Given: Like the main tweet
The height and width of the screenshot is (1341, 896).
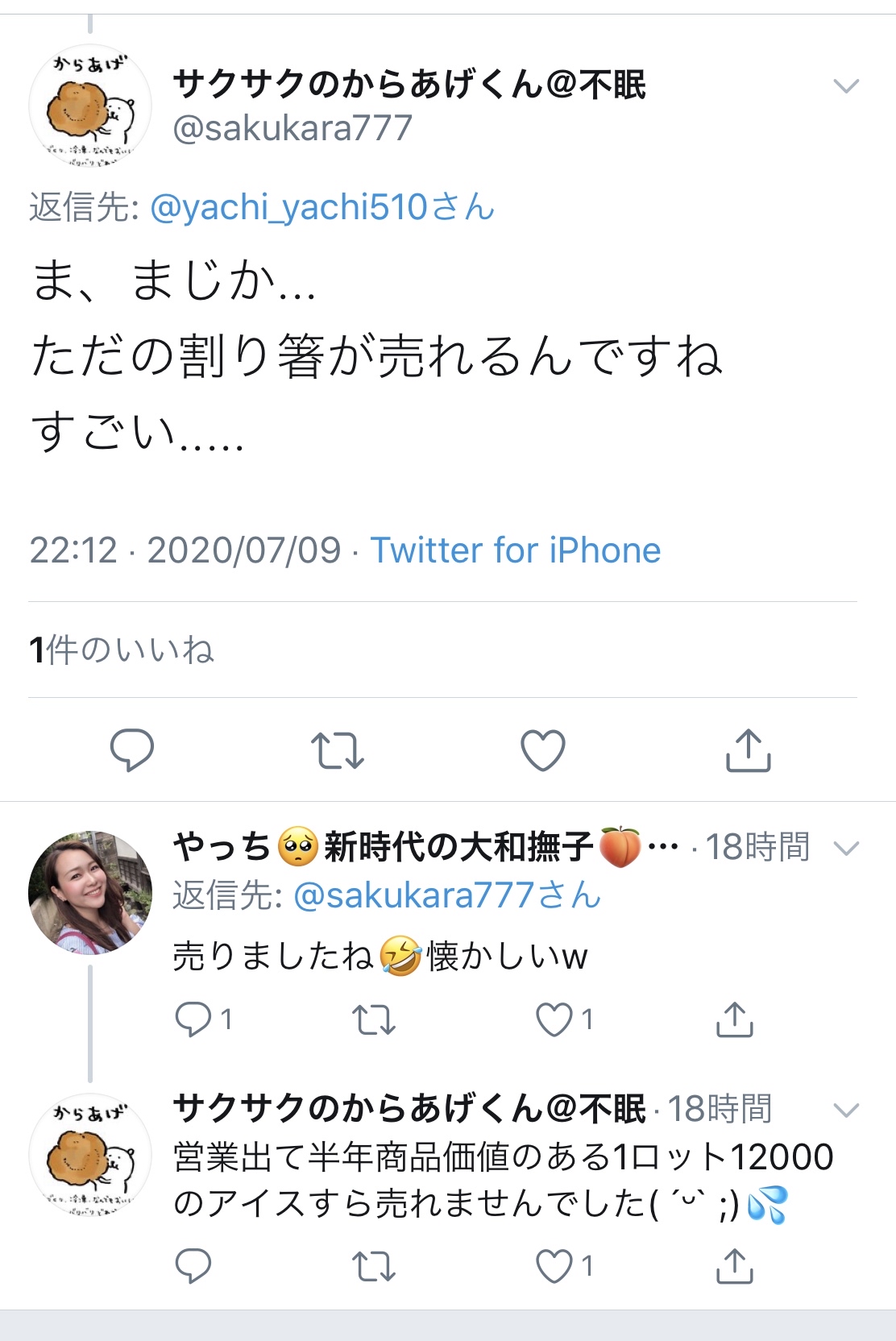Looking at the screenshot, I should pyautogui.click(x=543, y=749).
